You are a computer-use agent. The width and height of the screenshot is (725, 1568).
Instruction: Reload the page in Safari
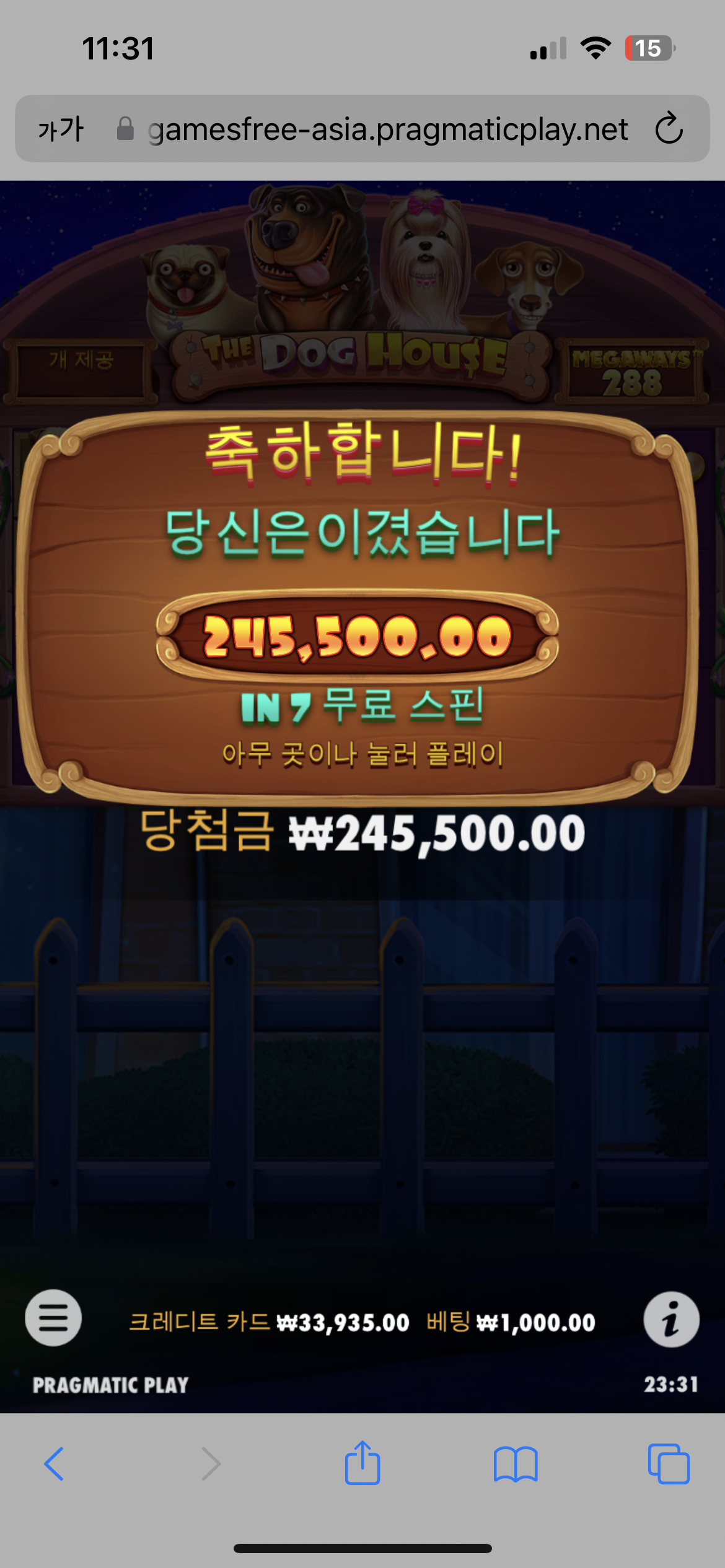pyautogui.click(x=669, y=129)
